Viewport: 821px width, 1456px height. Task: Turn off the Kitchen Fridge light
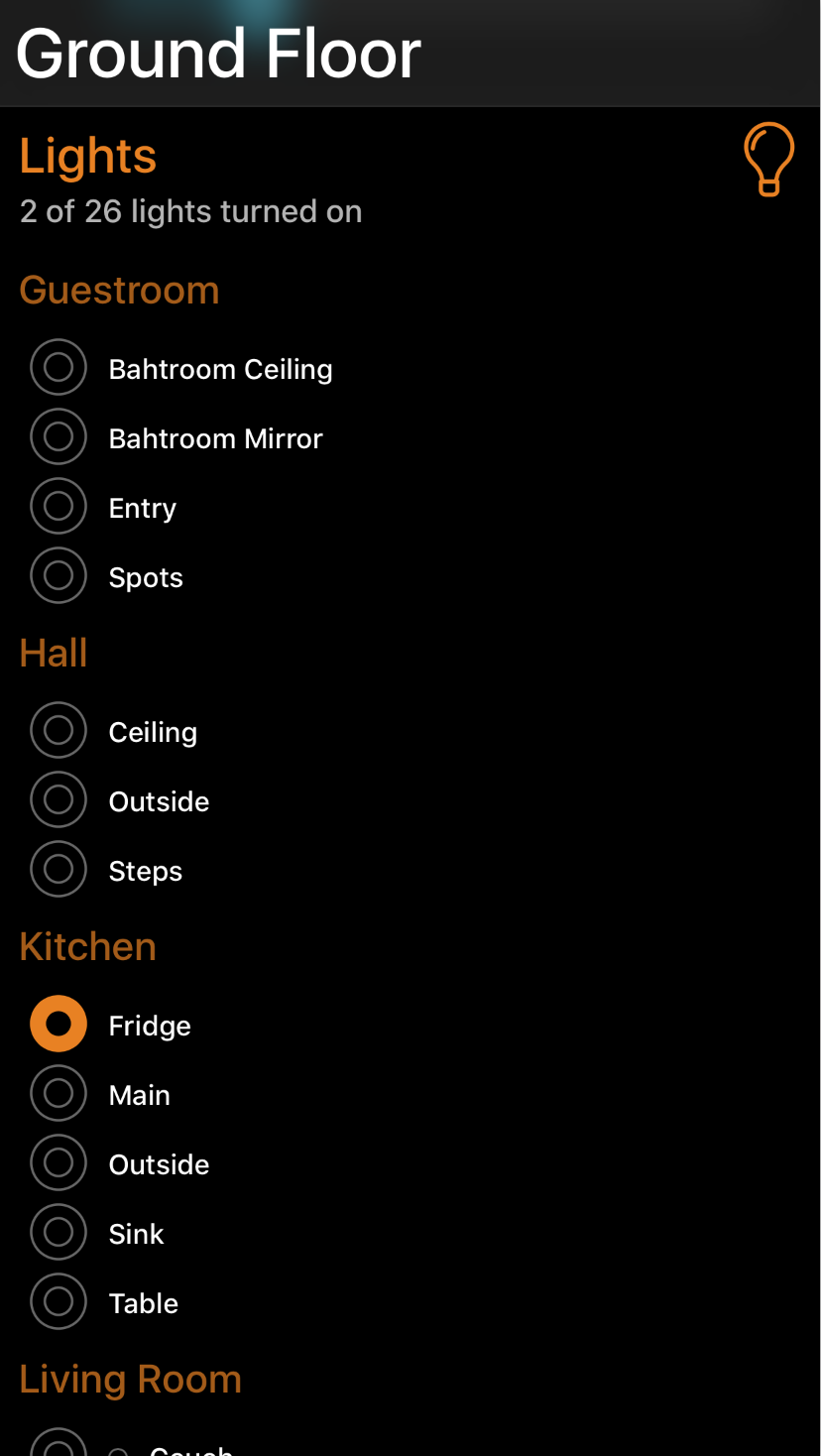coord(59,1025)
